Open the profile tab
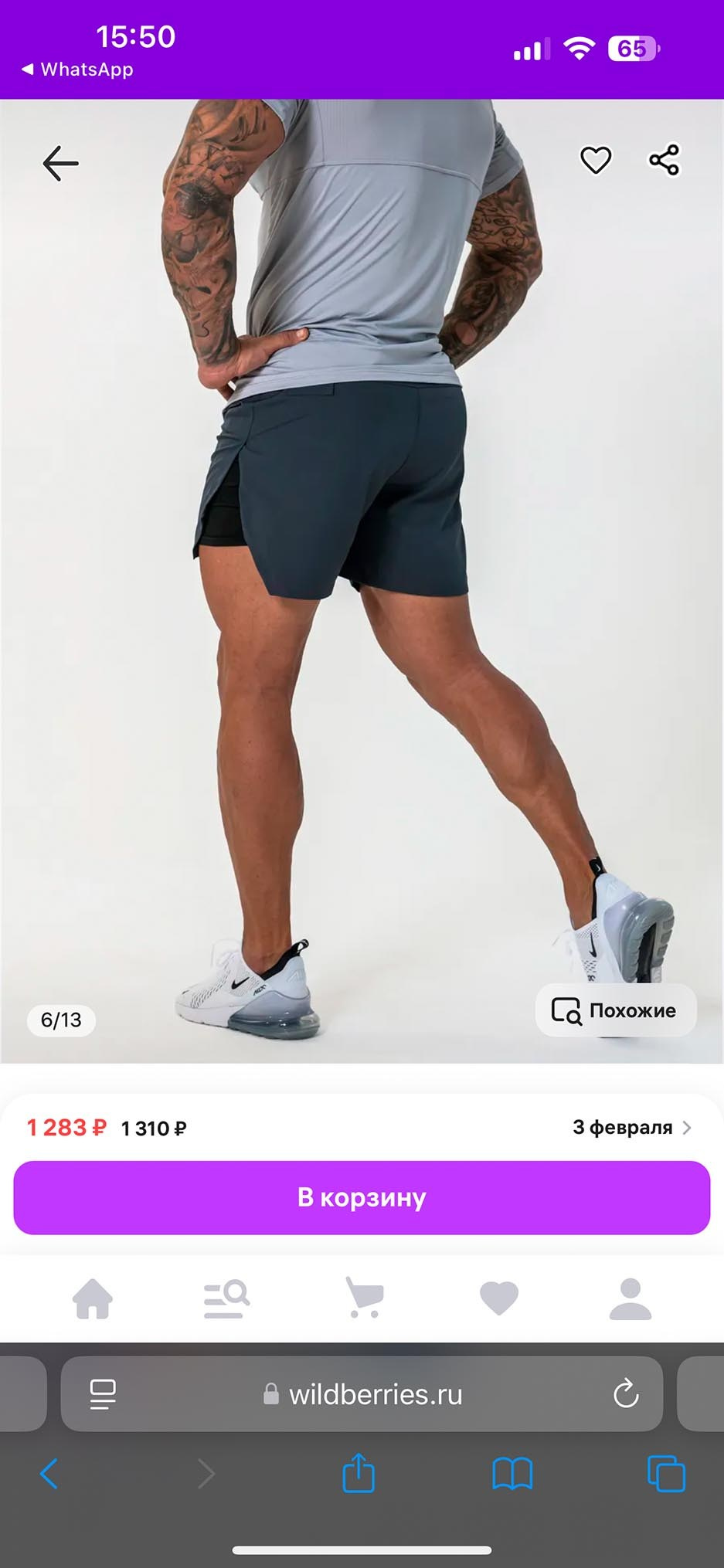724x1568 pixels. tap(631, 1298)
